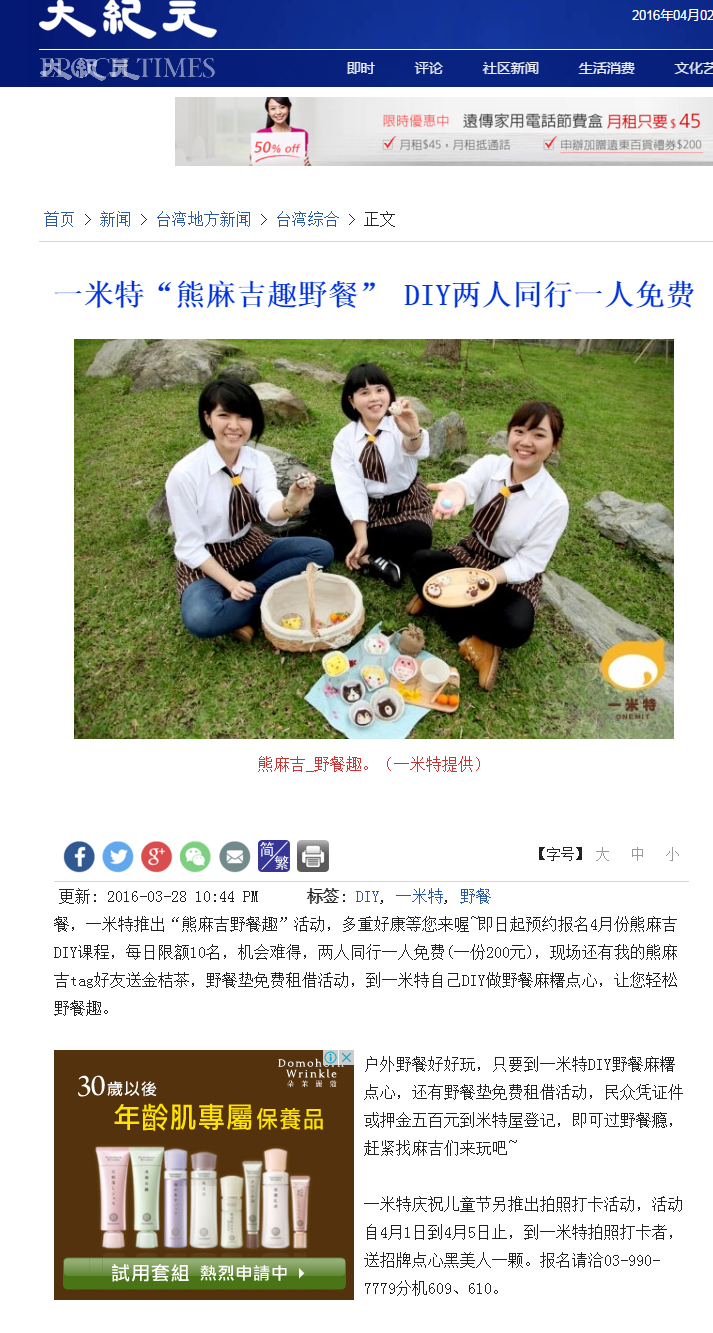Close the skincare ad banner
The width and height of the screenshot is (713, 1333).
click(x=346, y=1058)
